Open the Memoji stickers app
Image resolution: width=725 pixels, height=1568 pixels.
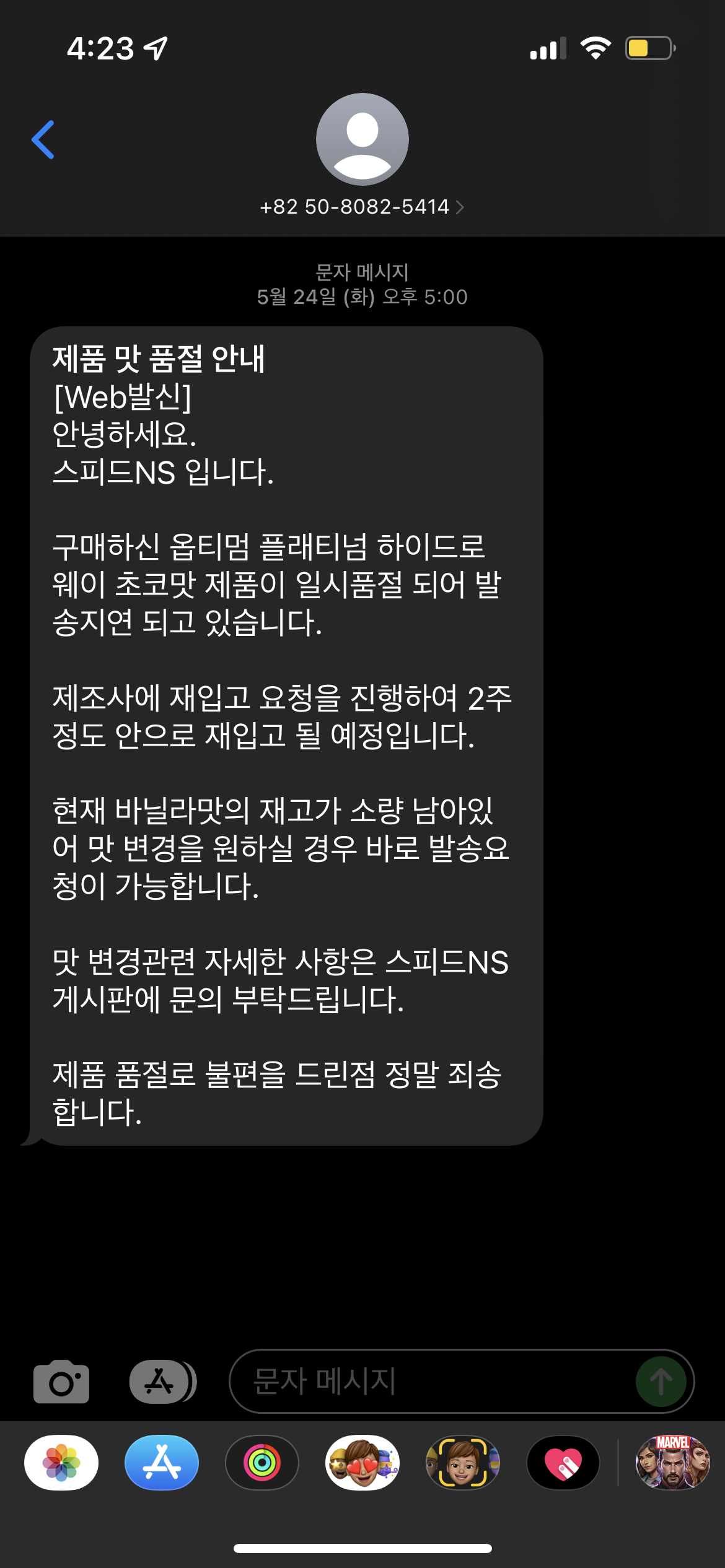pos(362,1463)
